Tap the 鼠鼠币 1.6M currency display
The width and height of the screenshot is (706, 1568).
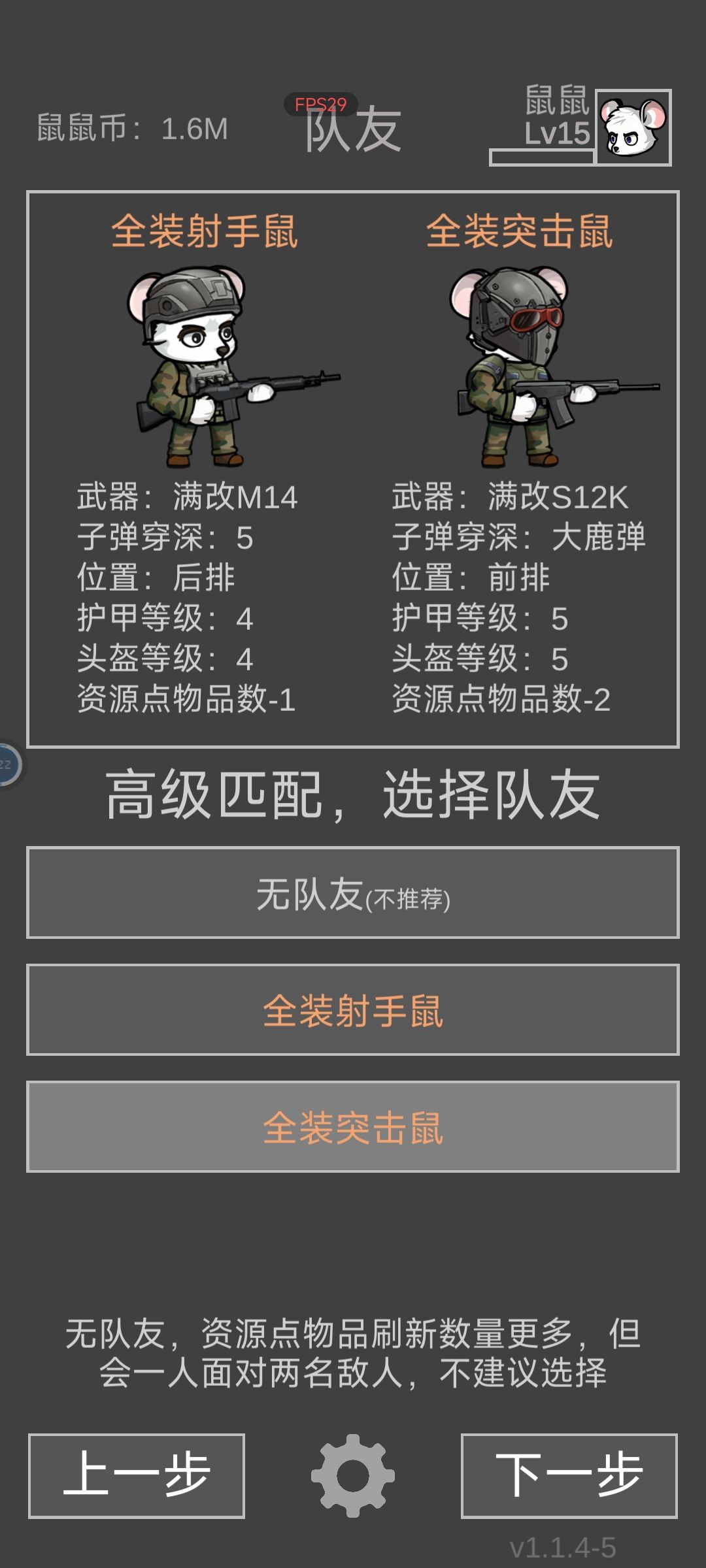tap(131, 127)
